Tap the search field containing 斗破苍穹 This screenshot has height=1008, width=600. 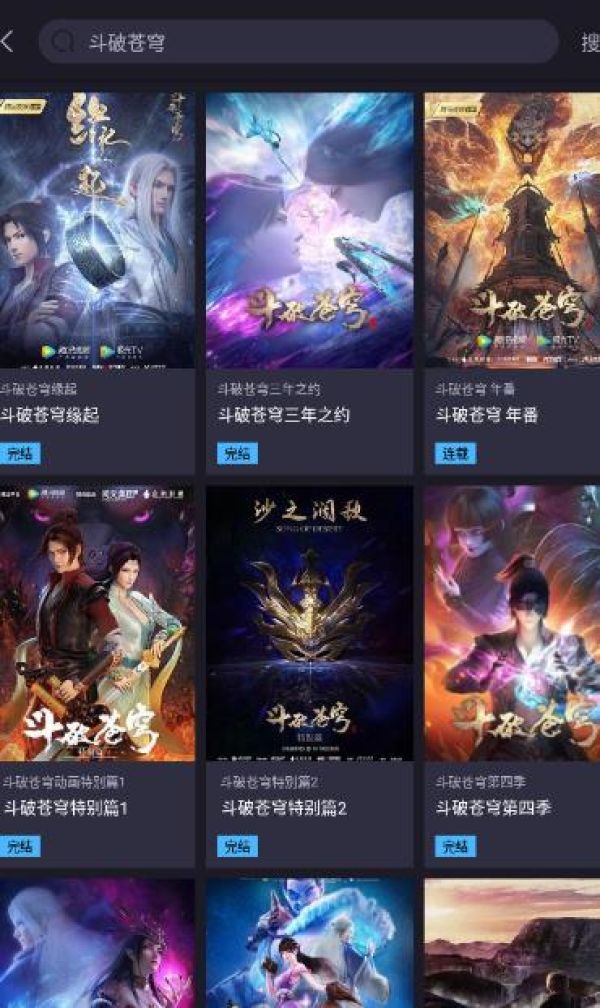click(x=298, y=42)
